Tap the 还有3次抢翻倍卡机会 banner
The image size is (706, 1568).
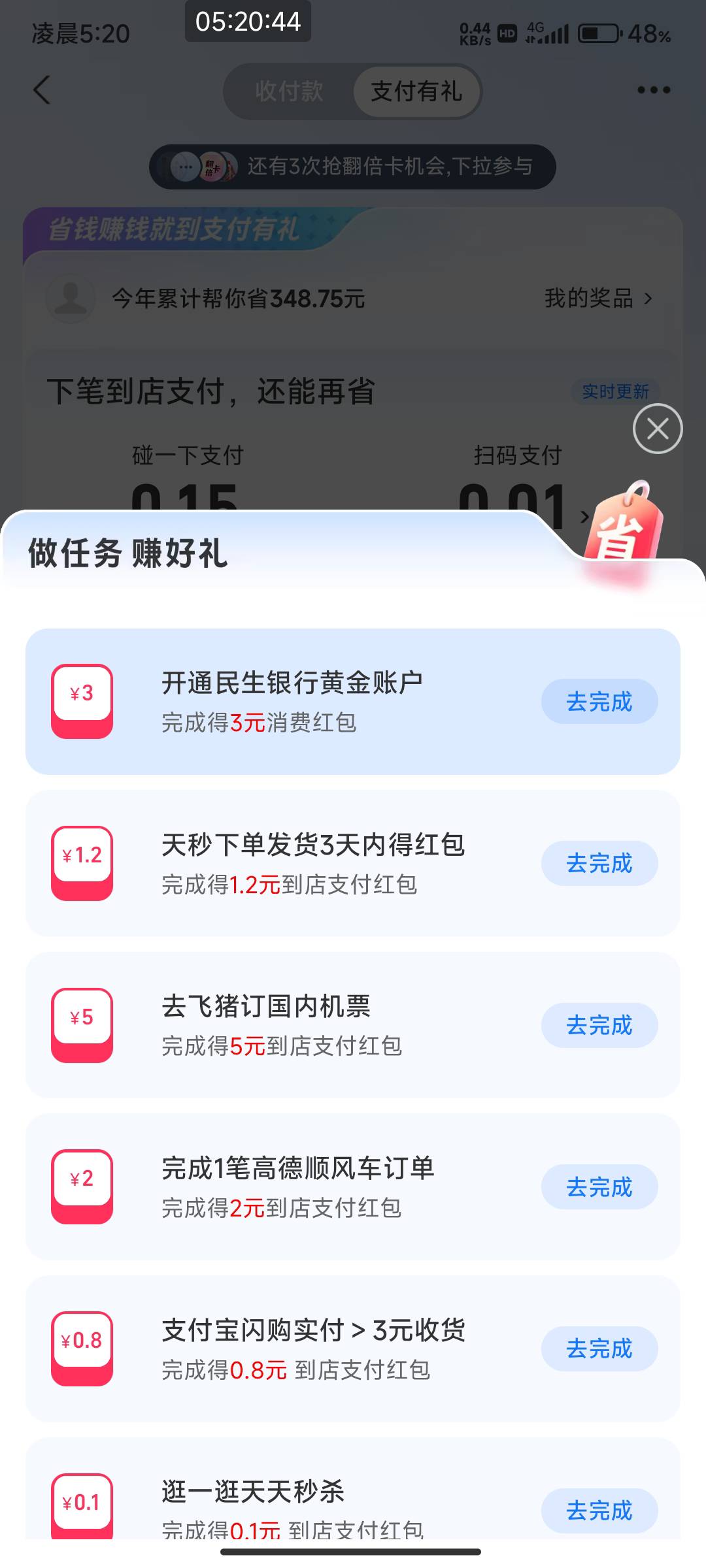coord(352,167)
